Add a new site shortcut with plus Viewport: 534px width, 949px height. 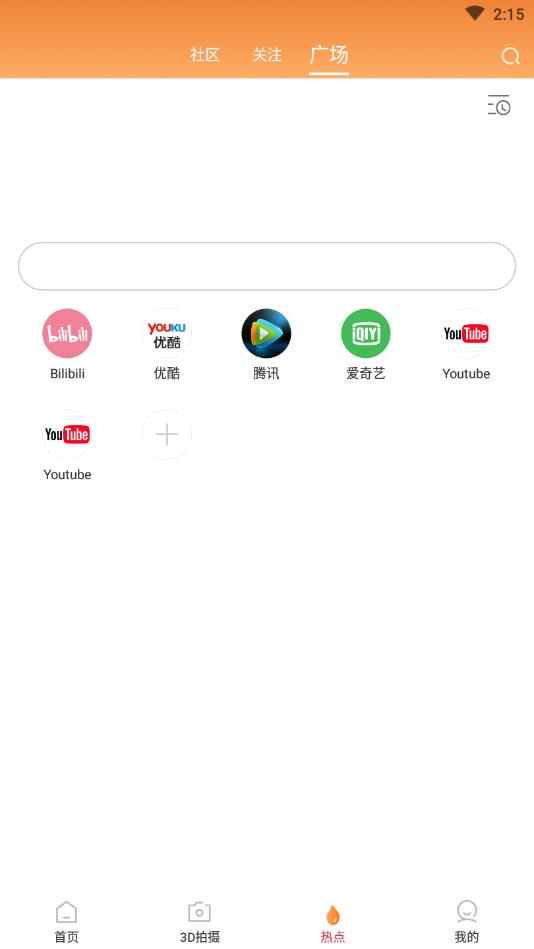pos(166,434)
